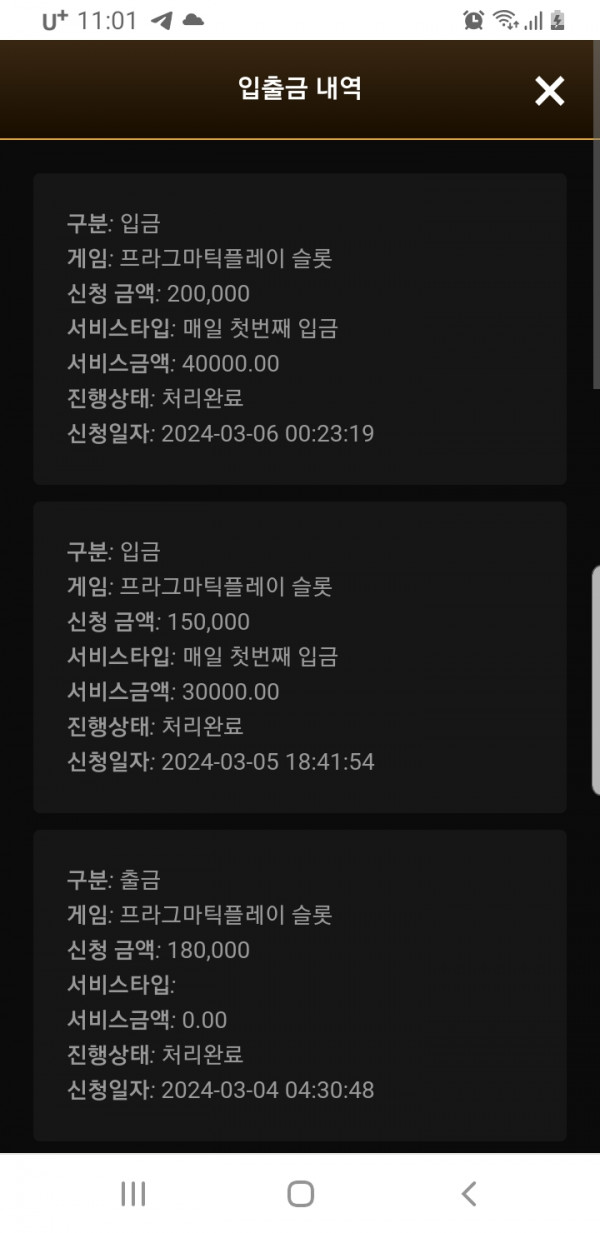The image size is (600, 1233).
Task: Close the 입출금 내역 dialog
Action: click(549, 91)
